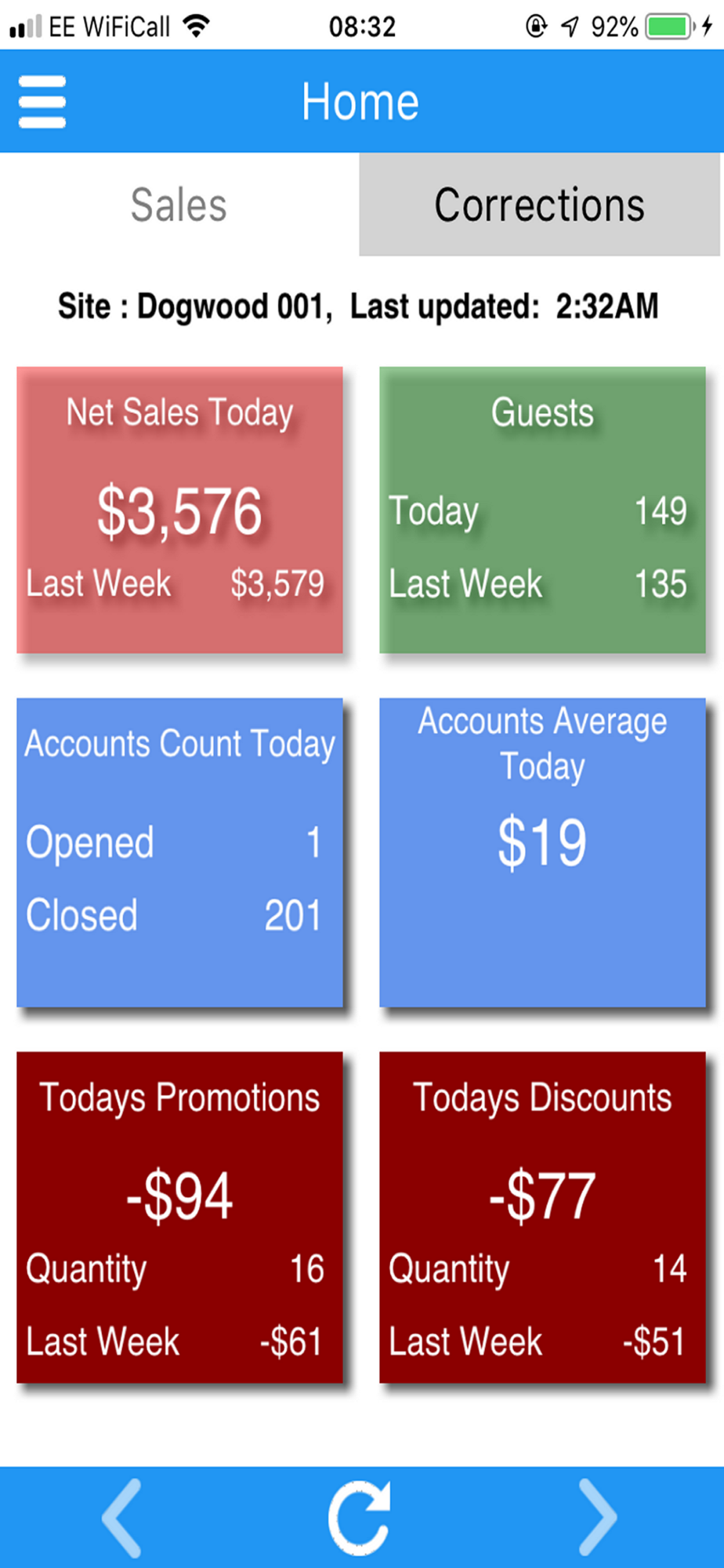The height and width of the screenshot is (1568, 724).
Task: Go to the previous page arrow
Action: point(122,1518)
